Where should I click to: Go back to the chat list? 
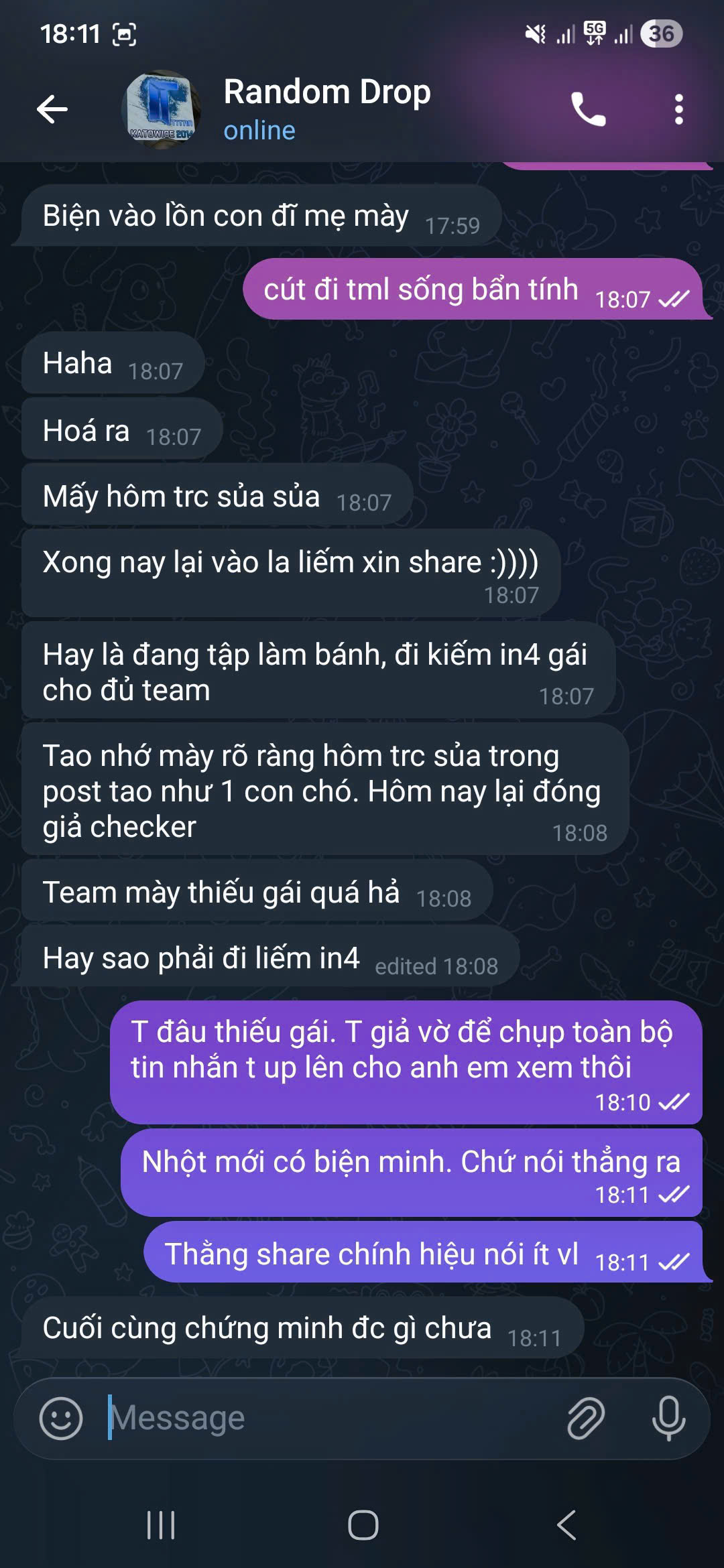[52, 109]
